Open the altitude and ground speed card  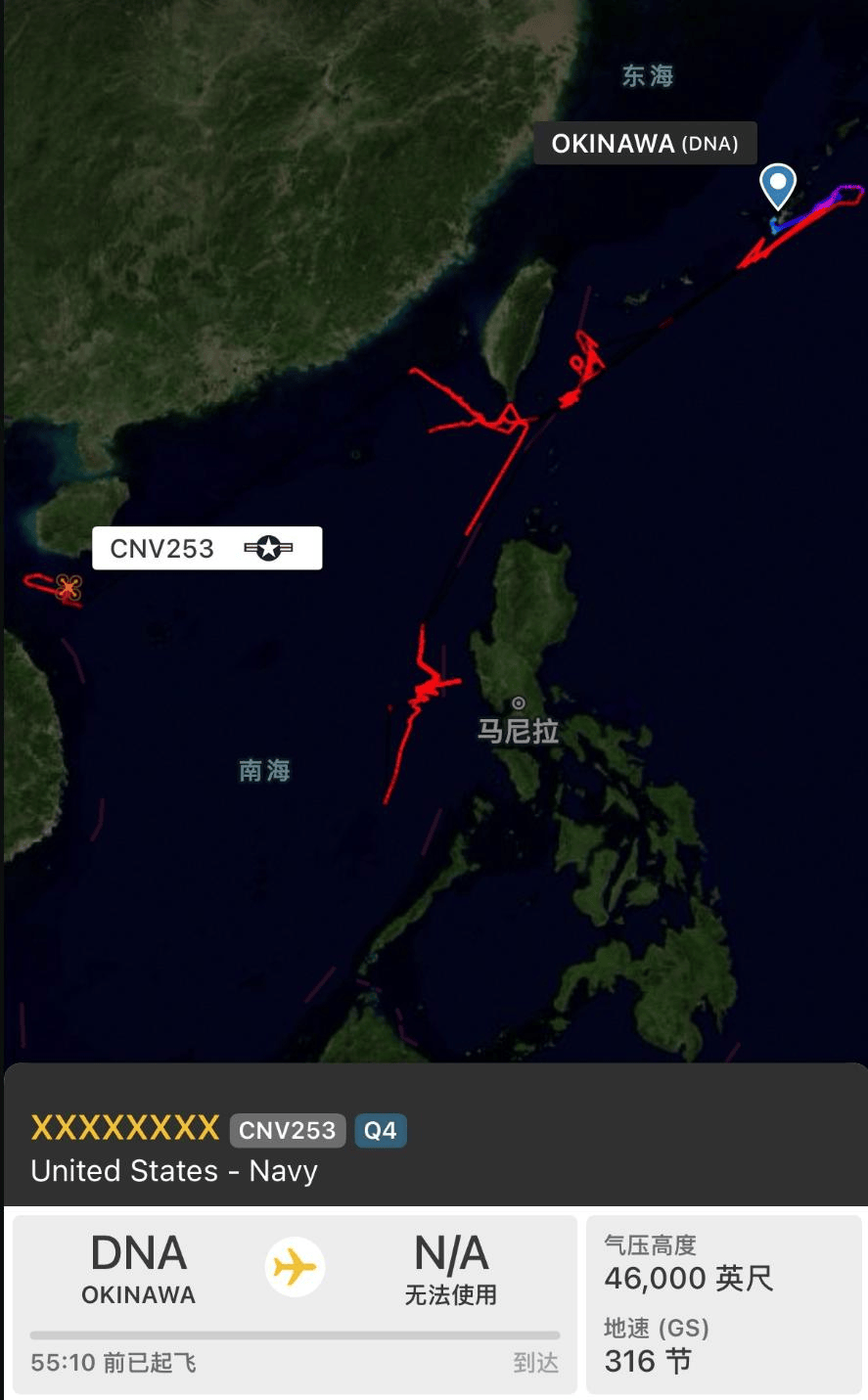723,1303
